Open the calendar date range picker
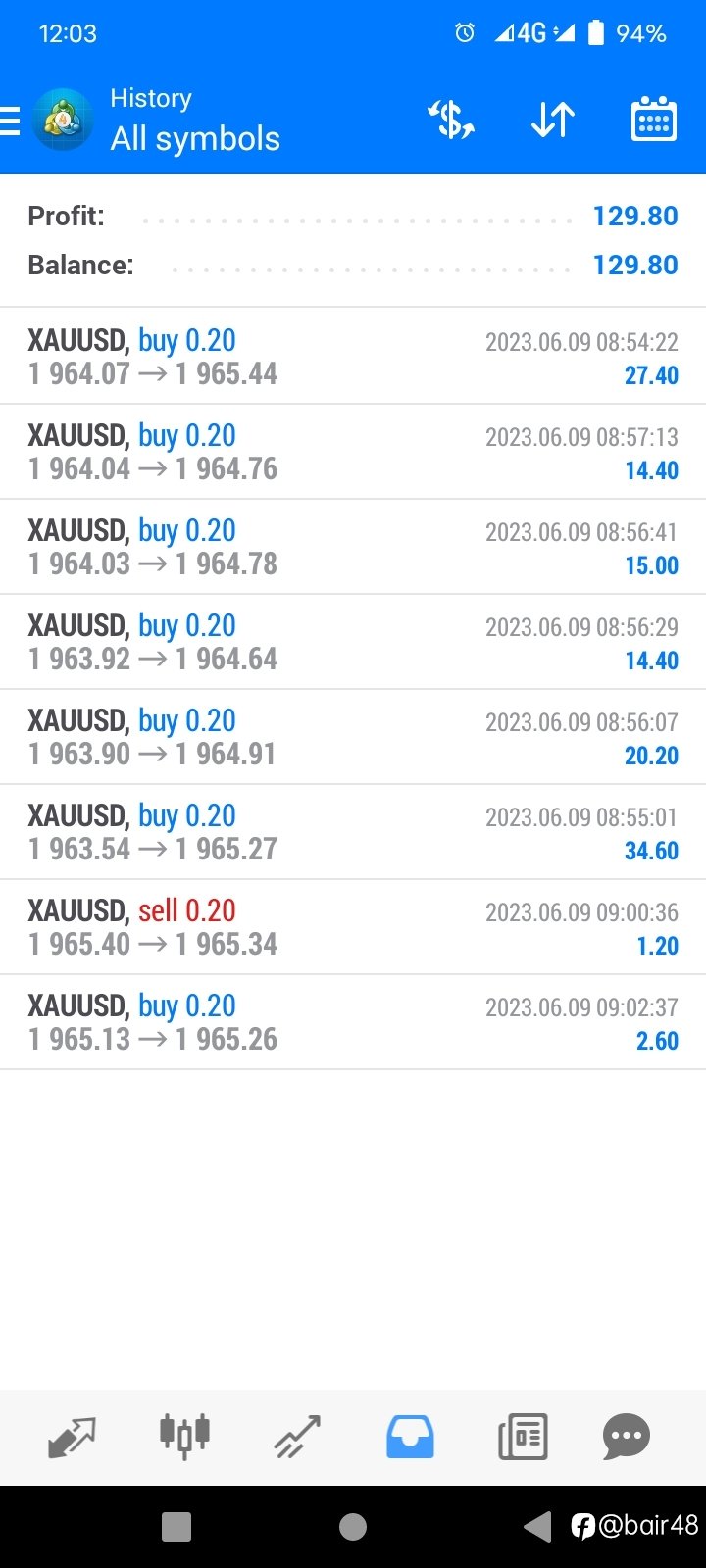 [x=653, y=121]
